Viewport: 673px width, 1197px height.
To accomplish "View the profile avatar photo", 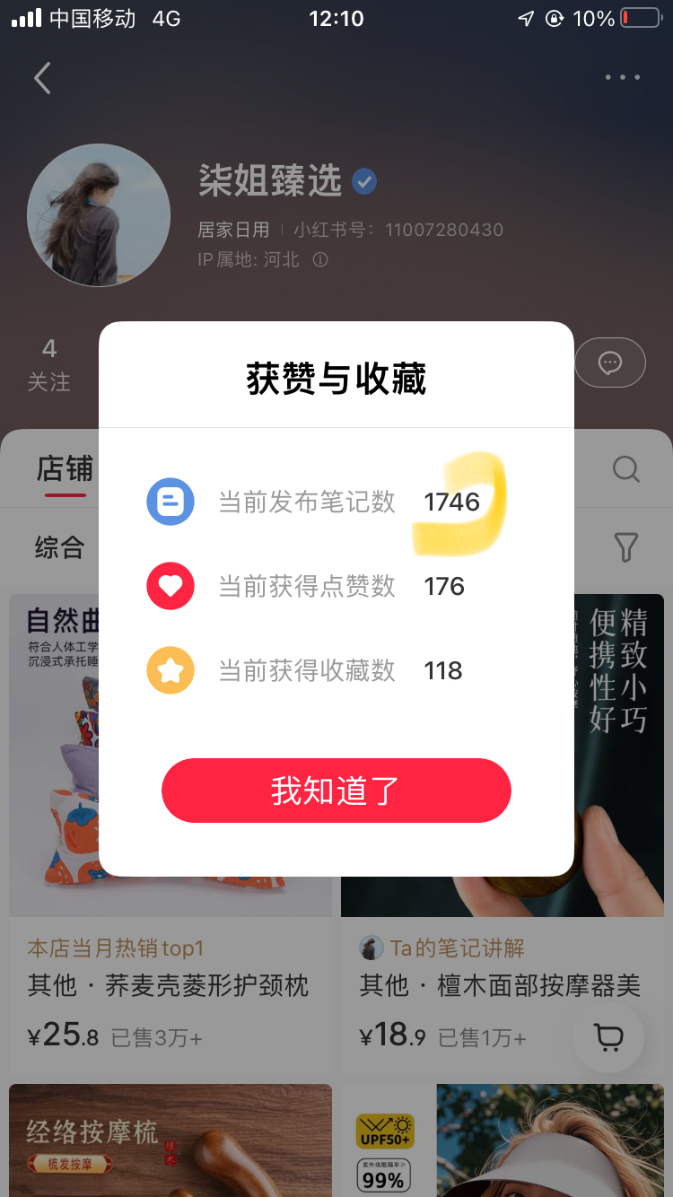I will (98, 215).
